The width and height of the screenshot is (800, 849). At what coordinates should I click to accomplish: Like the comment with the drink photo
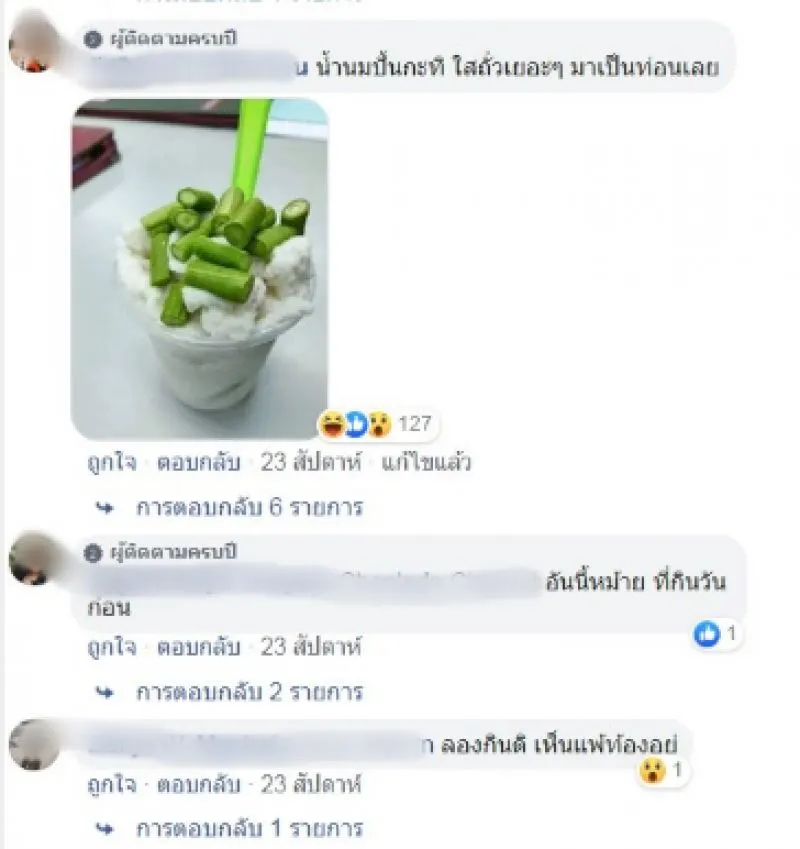point(110,463)
